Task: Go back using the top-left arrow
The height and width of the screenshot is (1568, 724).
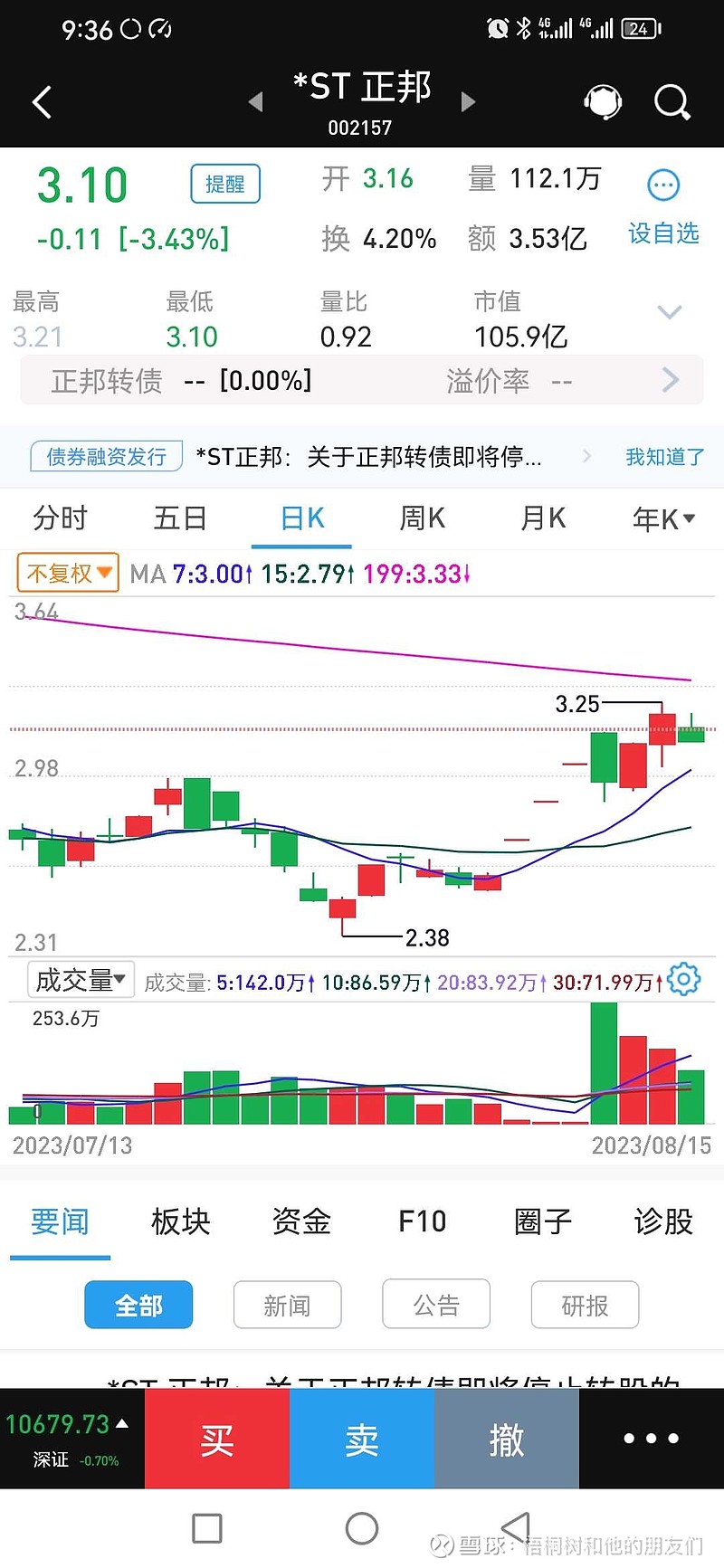Action: (42, 101)
